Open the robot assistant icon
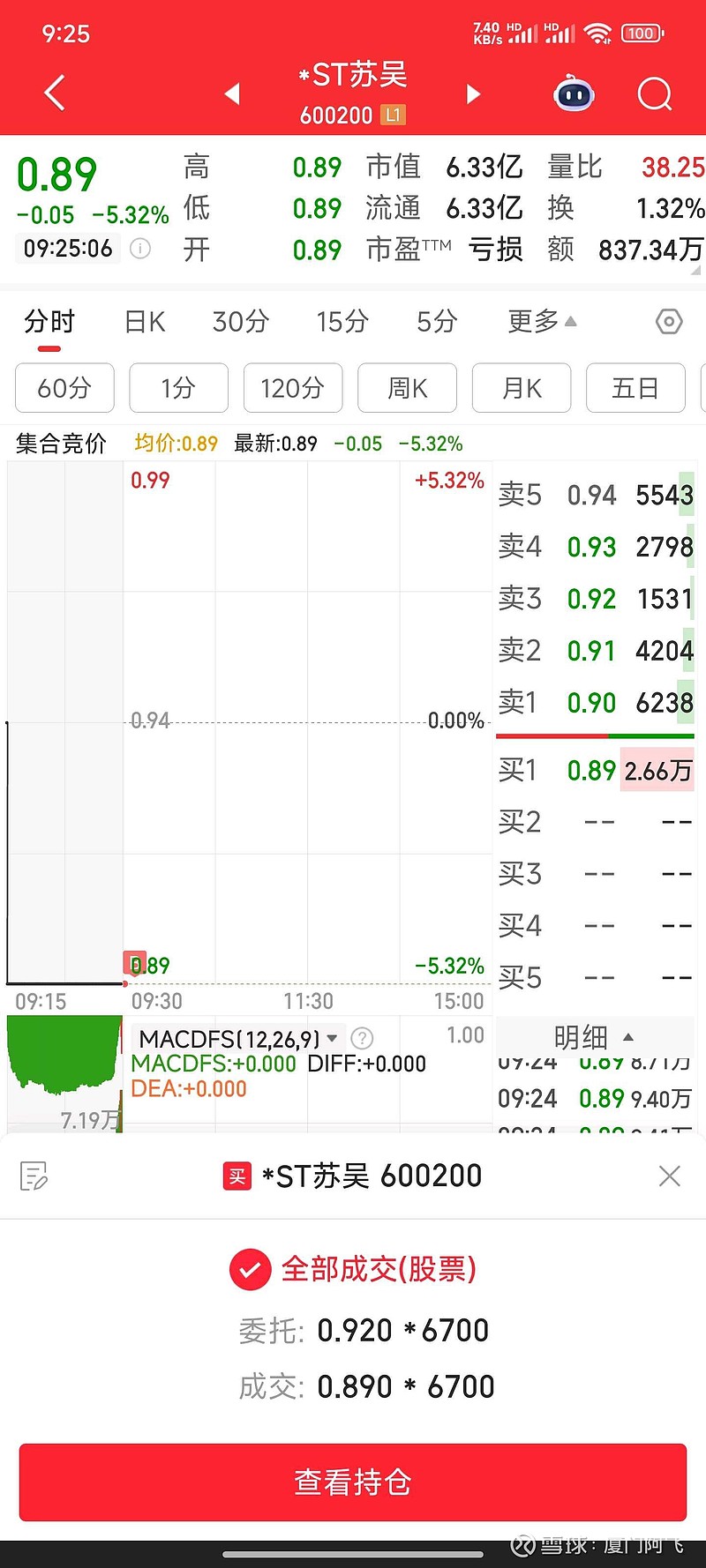The width and height of the screenshot is (706, 1568). (x=574, y=93)
